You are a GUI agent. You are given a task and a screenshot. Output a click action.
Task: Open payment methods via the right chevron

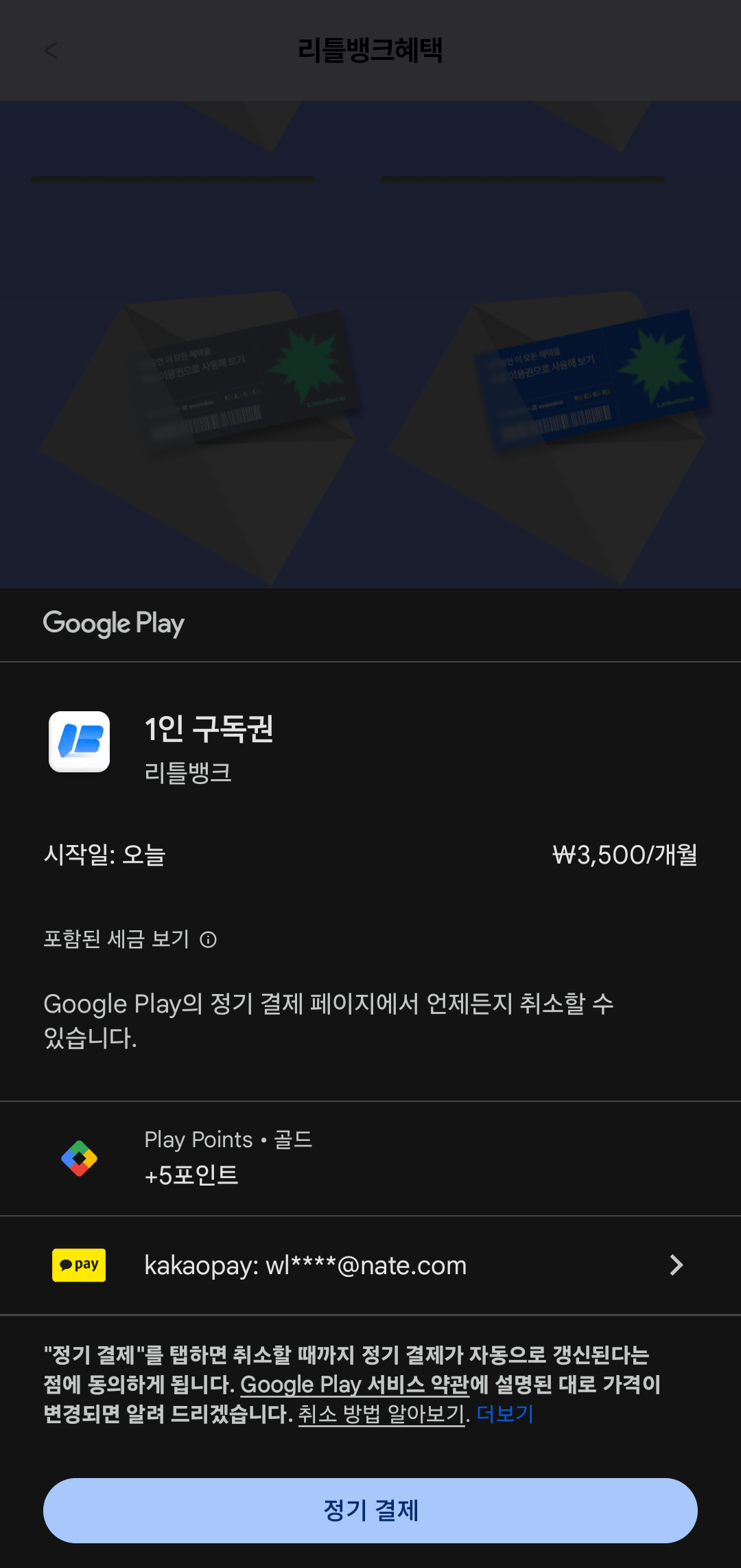677,1265
